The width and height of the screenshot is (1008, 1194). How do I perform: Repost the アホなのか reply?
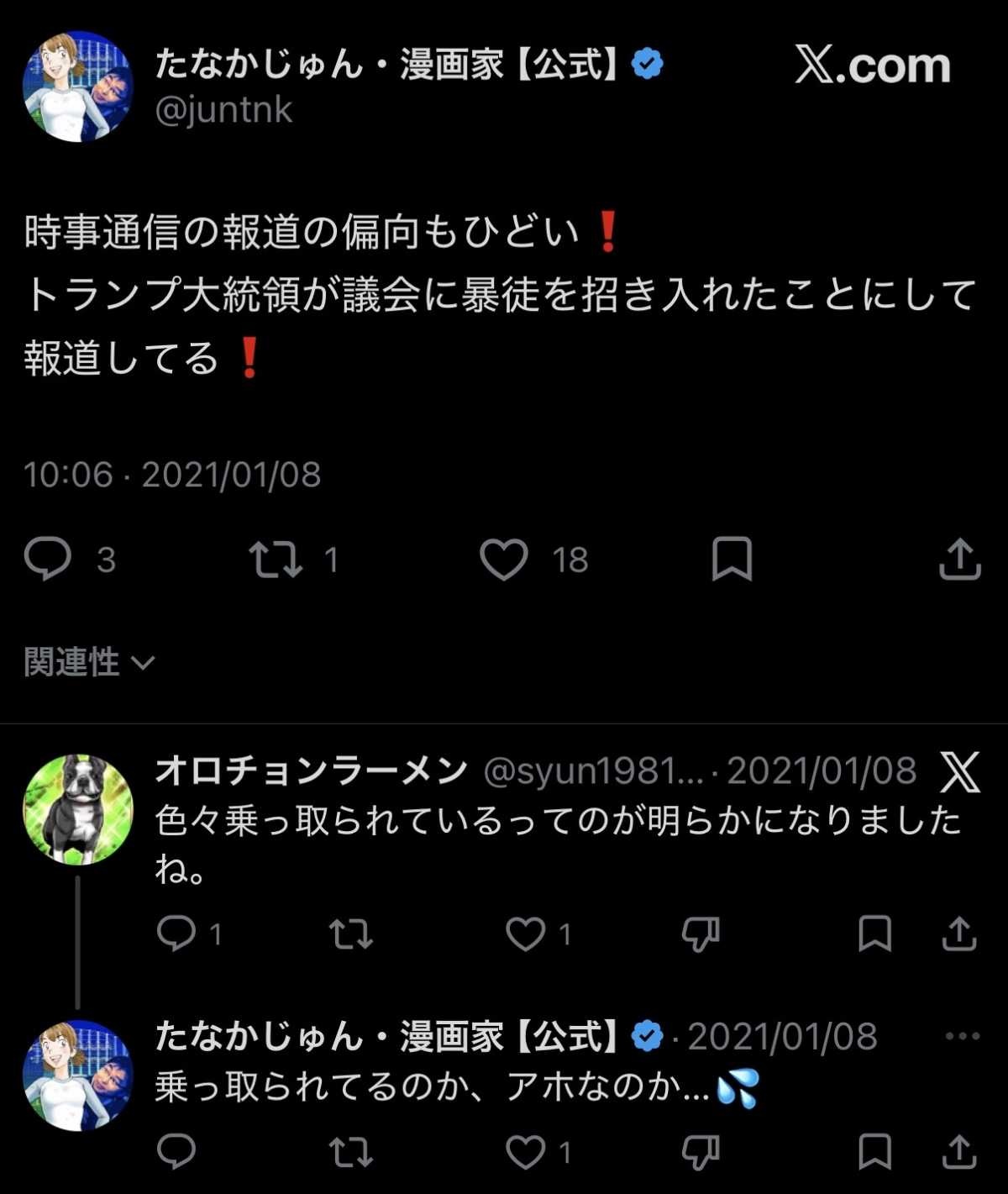tap(350, 1151)
